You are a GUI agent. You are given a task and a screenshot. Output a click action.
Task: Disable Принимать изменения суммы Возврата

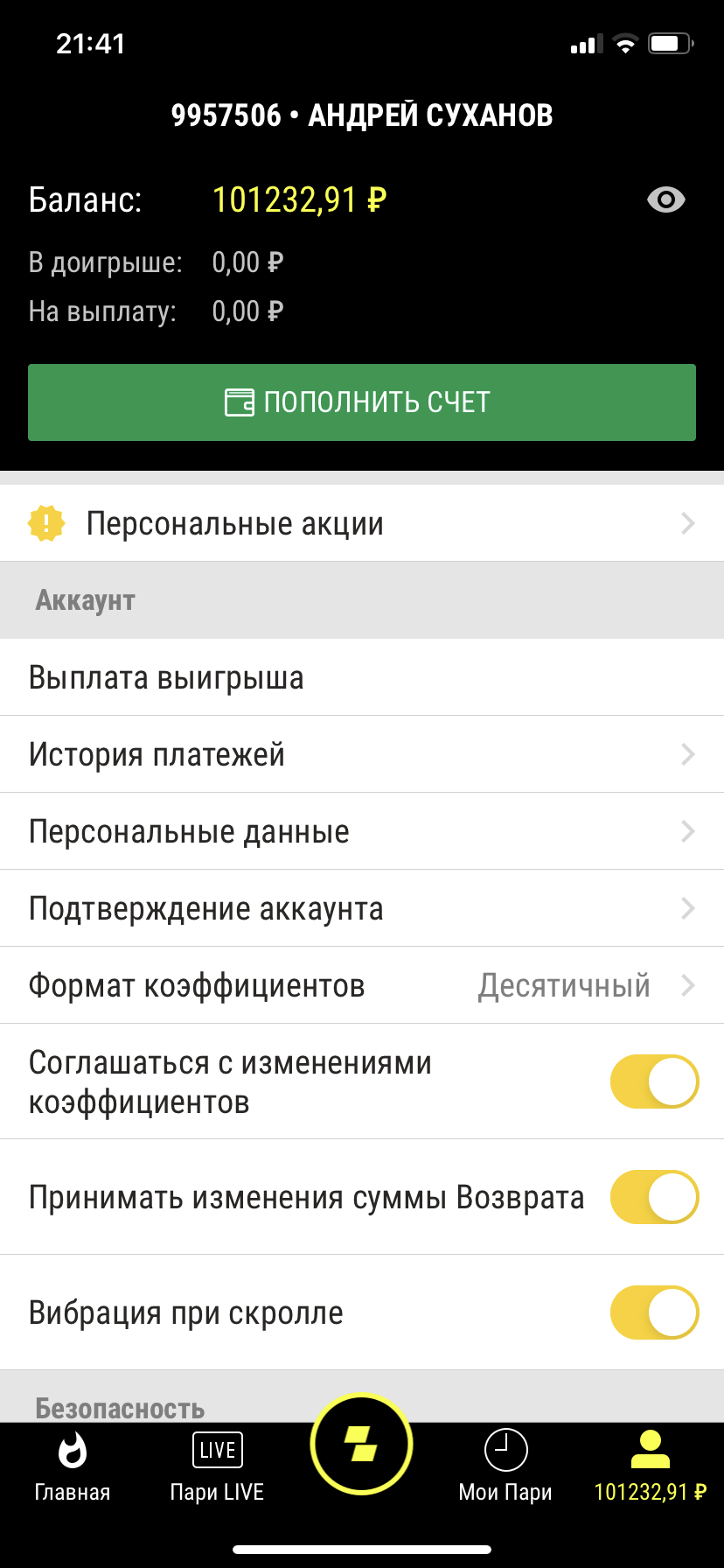pos(654,1197)
